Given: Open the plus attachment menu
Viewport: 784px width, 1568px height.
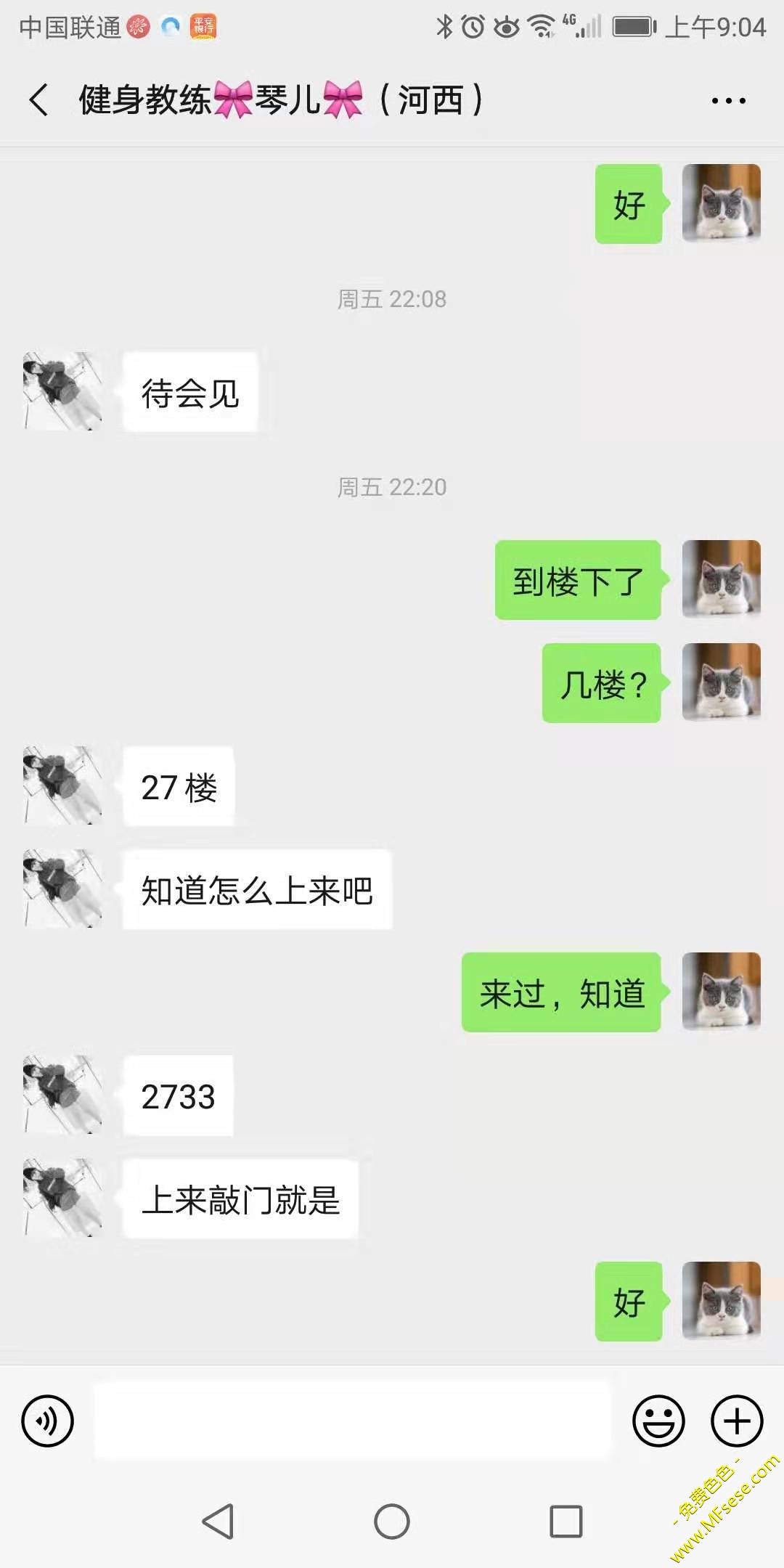Looking at the screenshot, I should [737, 1421].
